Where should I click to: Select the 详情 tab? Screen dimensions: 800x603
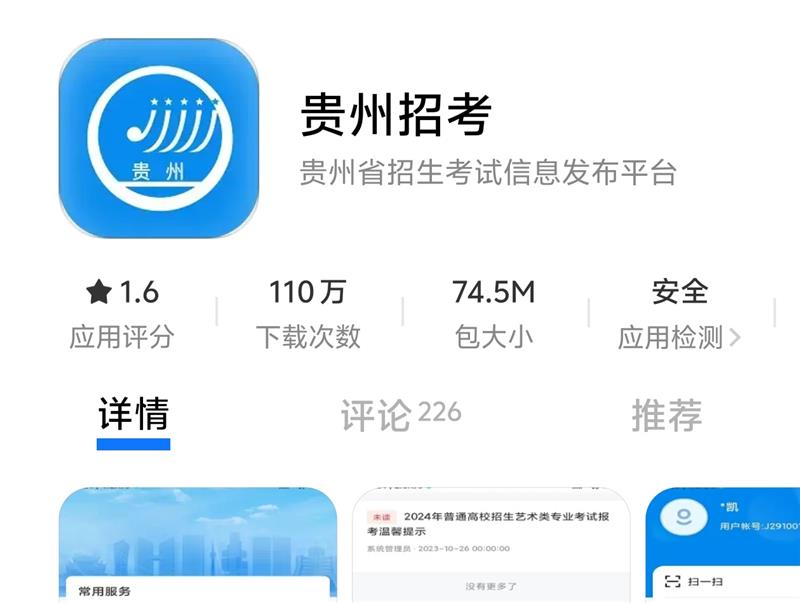click(x=133, y=415)
